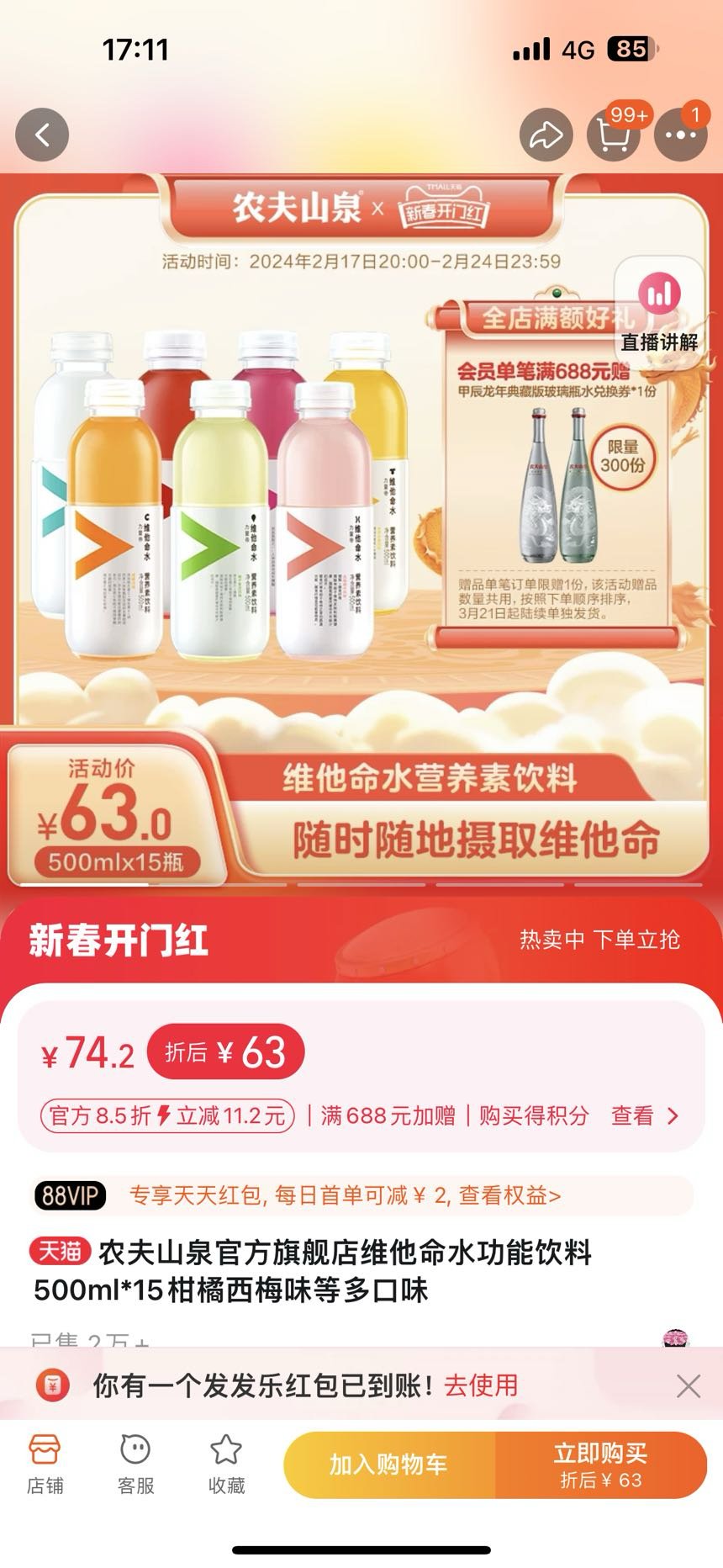Tap 去使用 to use the red packet

point(481,1385)
